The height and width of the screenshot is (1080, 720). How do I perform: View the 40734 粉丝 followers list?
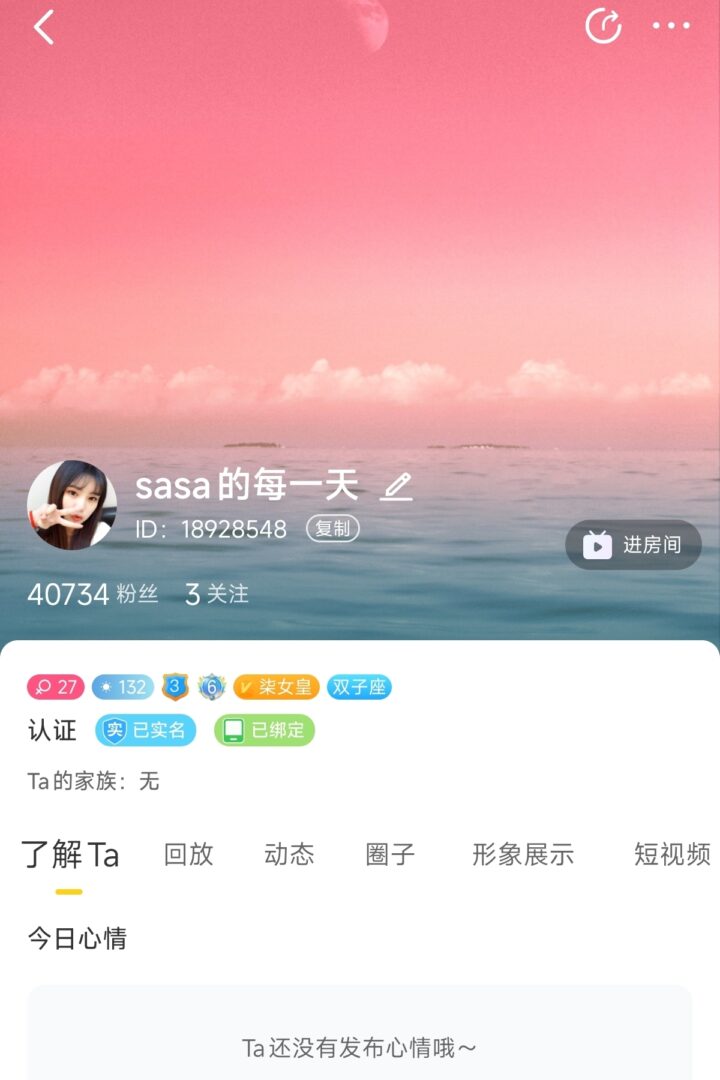click(x=93, y=594)
